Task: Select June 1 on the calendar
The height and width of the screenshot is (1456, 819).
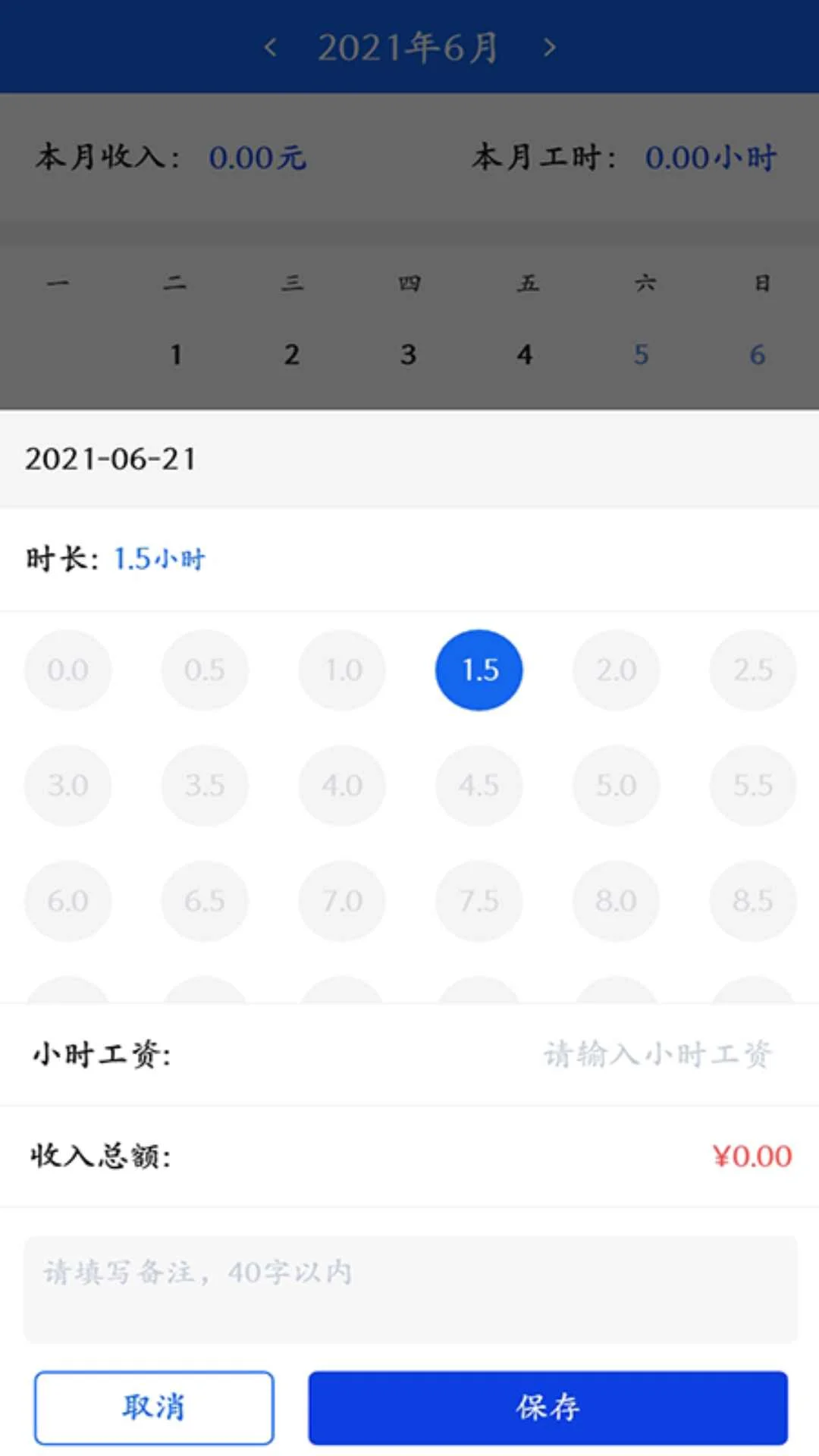Action: (176, 353)
